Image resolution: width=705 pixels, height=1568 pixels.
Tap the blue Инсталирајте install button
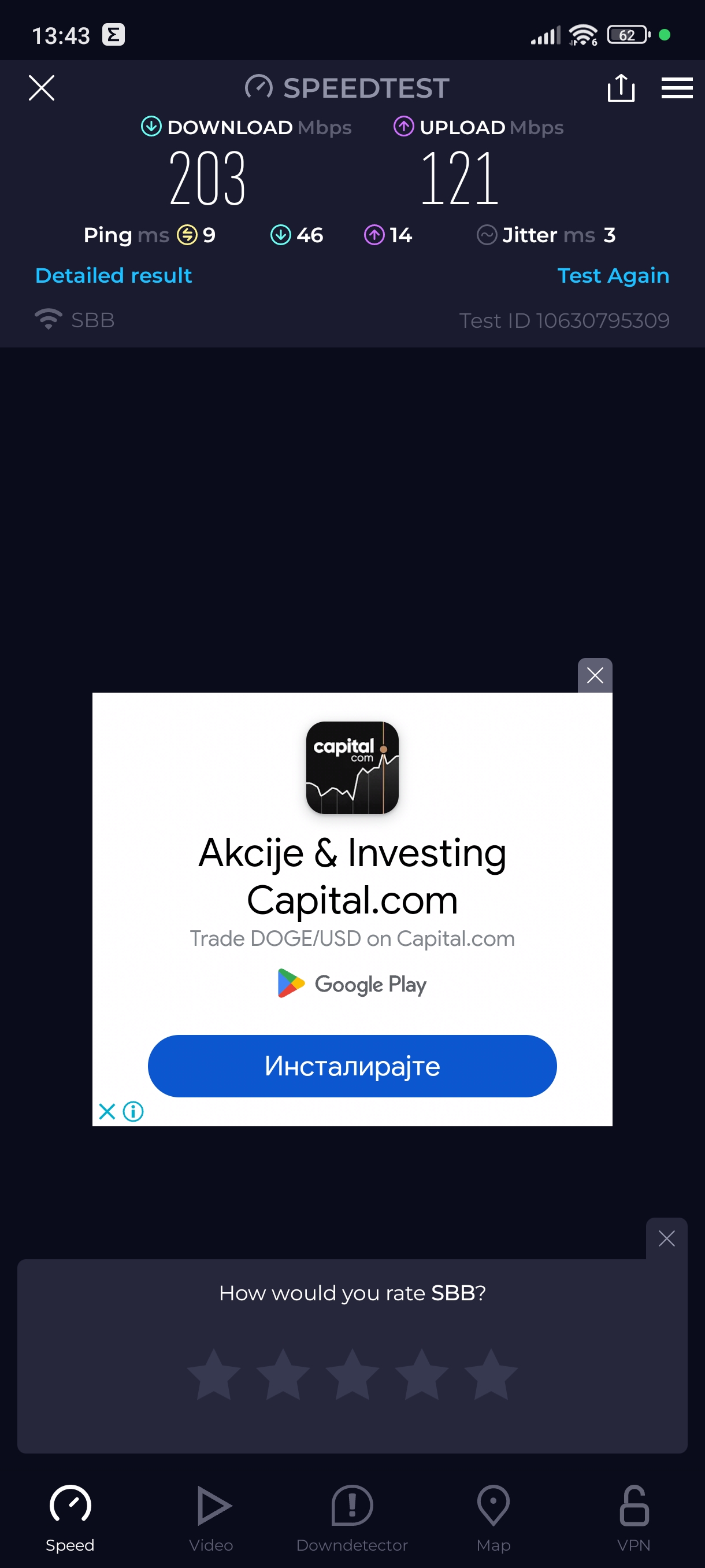(x=351, y=1066)
